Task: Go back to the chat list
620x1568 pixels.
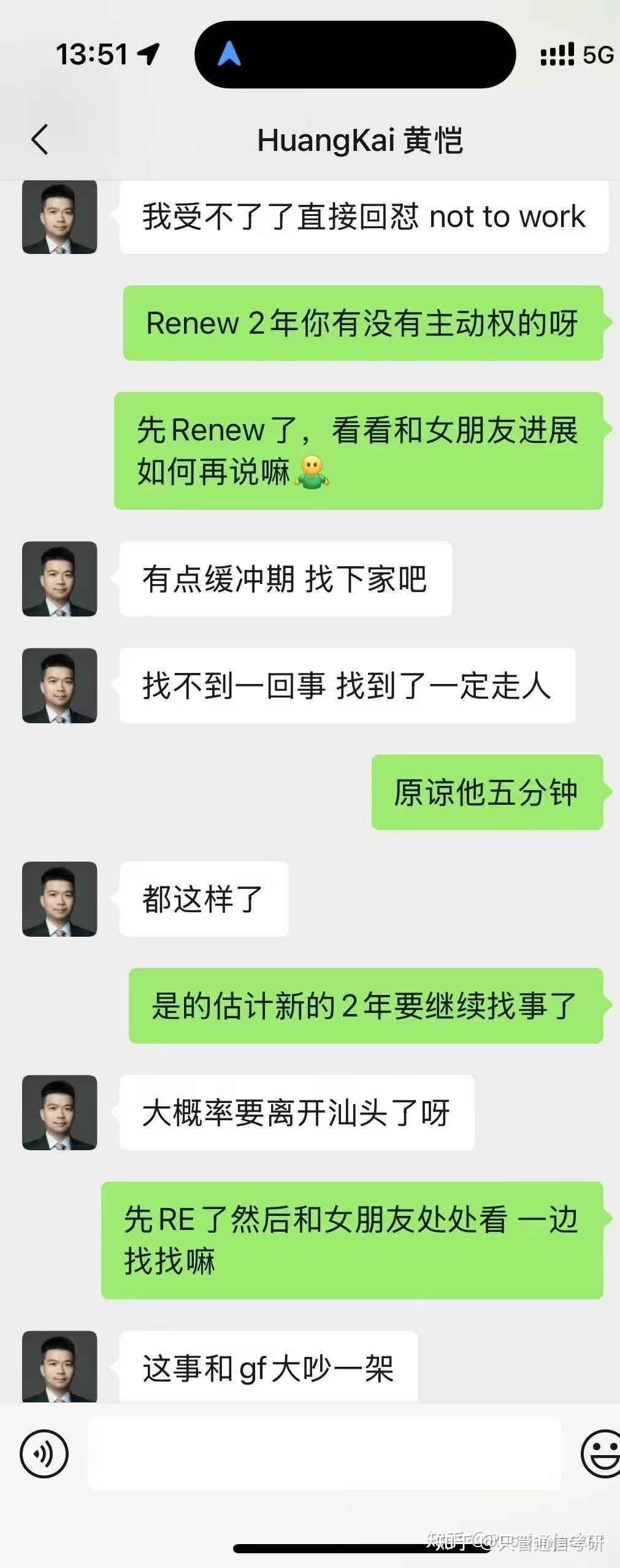Action: pos(40,139)
